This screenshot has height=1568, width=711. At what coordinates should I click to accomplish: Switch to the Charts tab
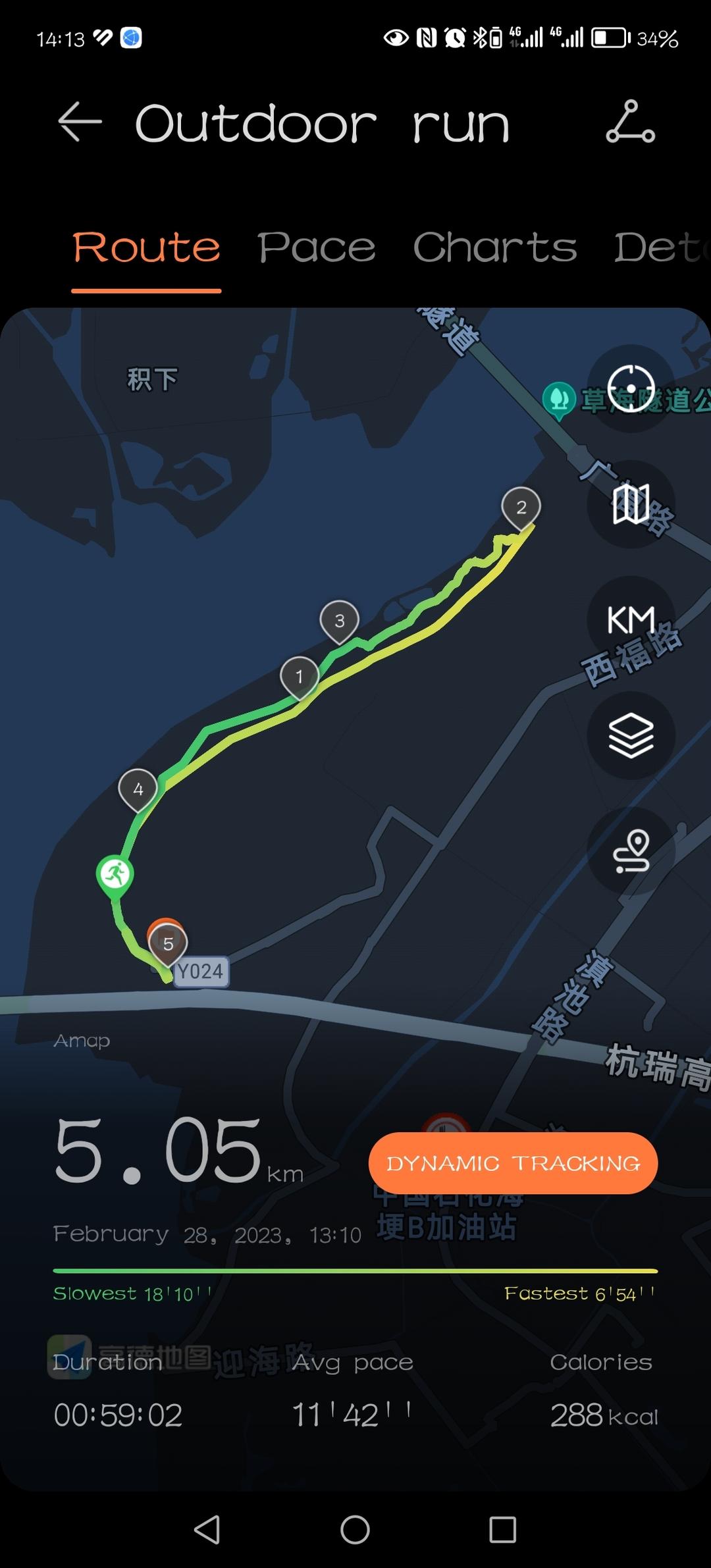(x=494, y=248)
